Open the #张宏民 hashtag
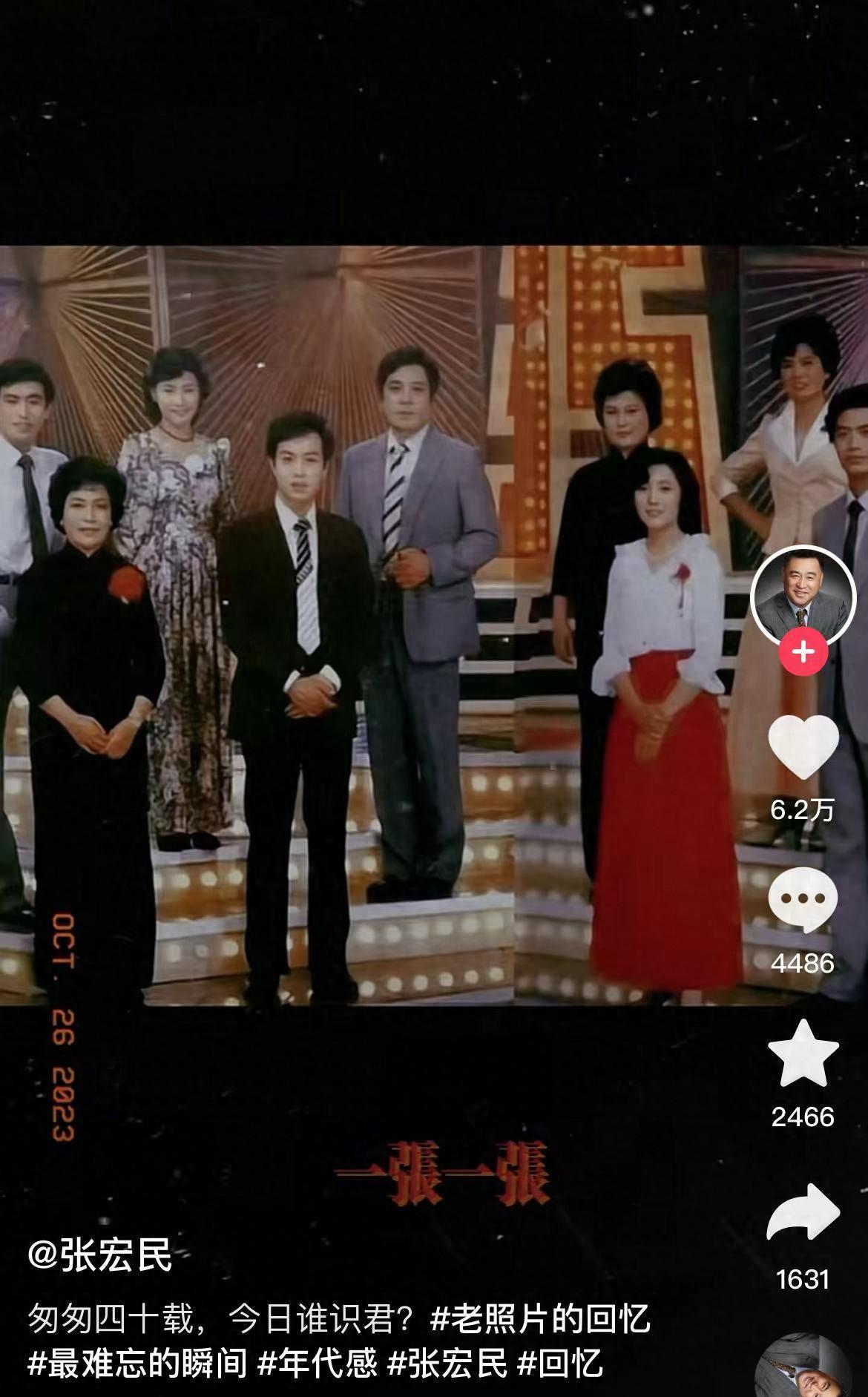This screenshot has height=1397, width=868. pos(448,1363)
